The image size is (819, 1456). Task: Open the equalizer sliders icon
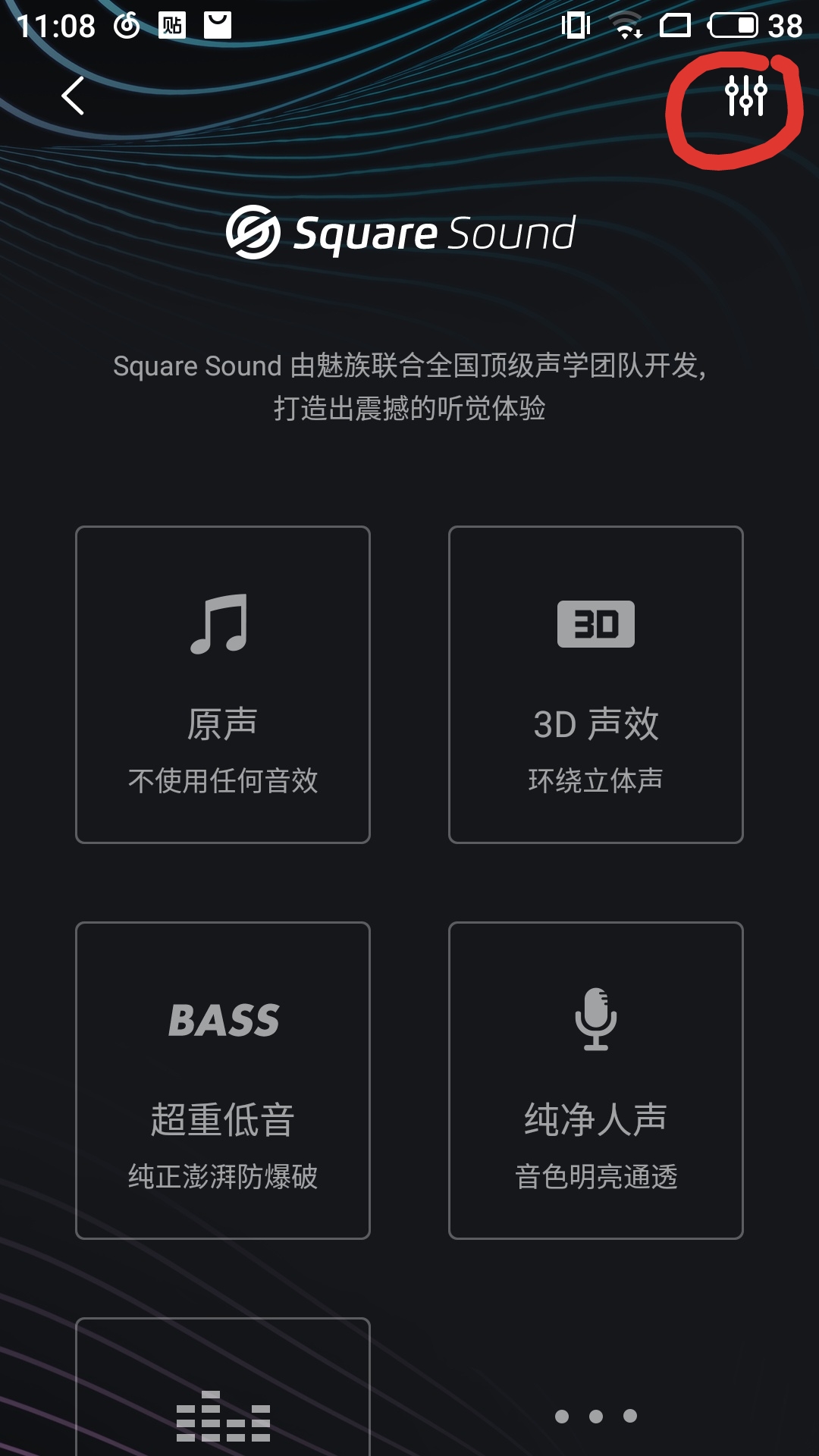[746, 96]
